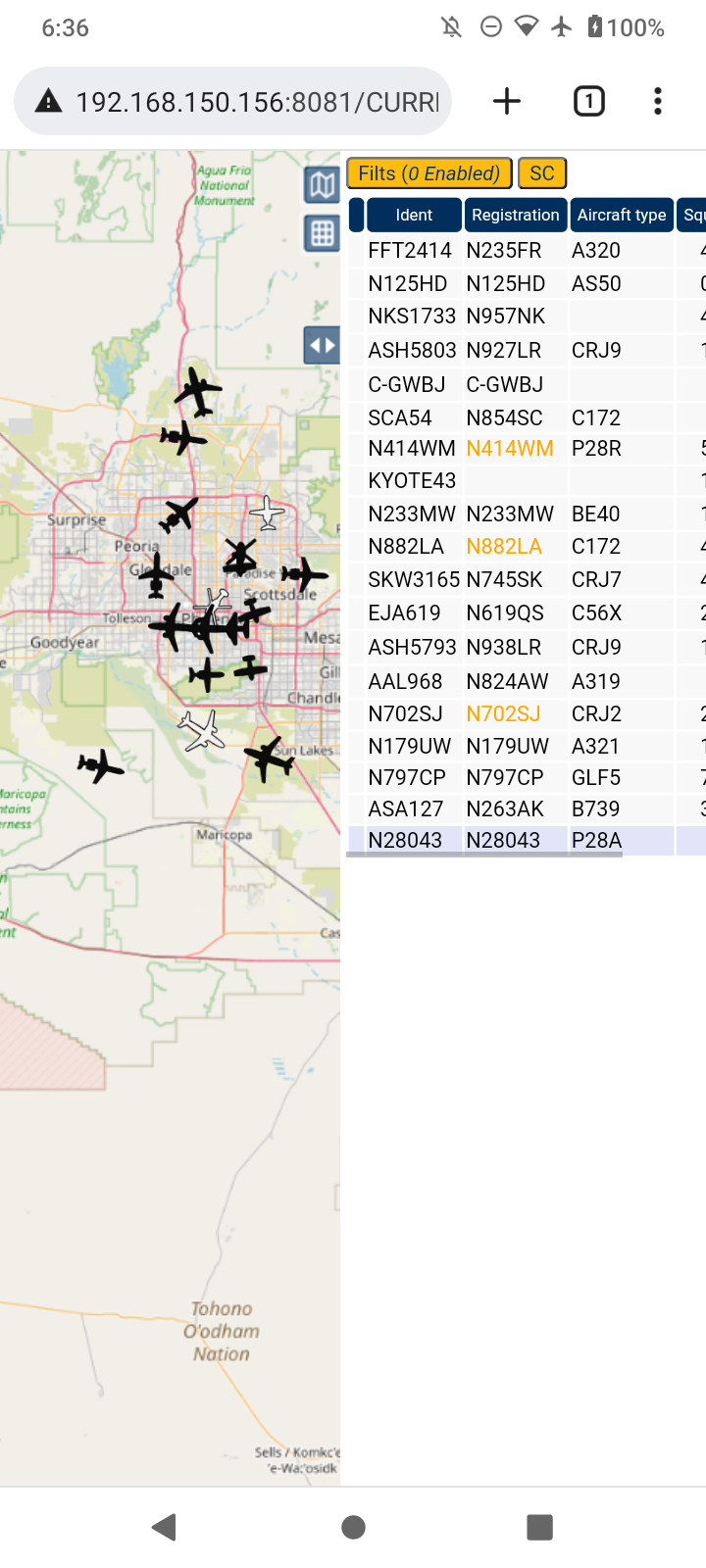Tap the SC button
Image resolution: width=706 pixels, height=1568 pixels.
(x=542, y=173)
